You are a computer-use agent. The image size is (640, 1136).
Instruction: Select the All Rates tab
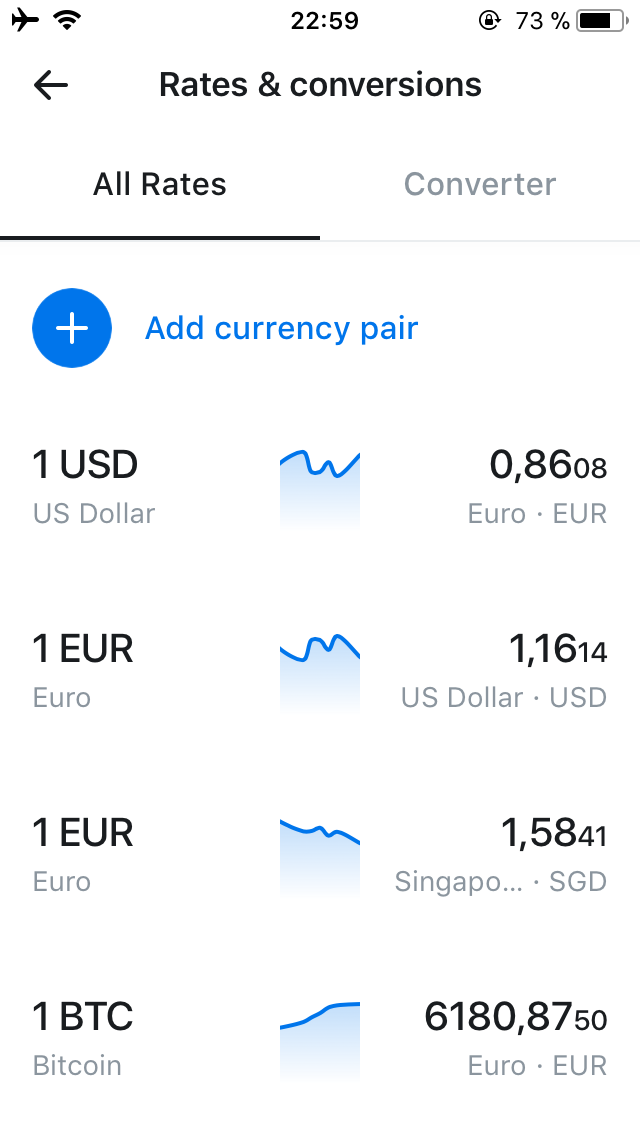coord(160,185)
